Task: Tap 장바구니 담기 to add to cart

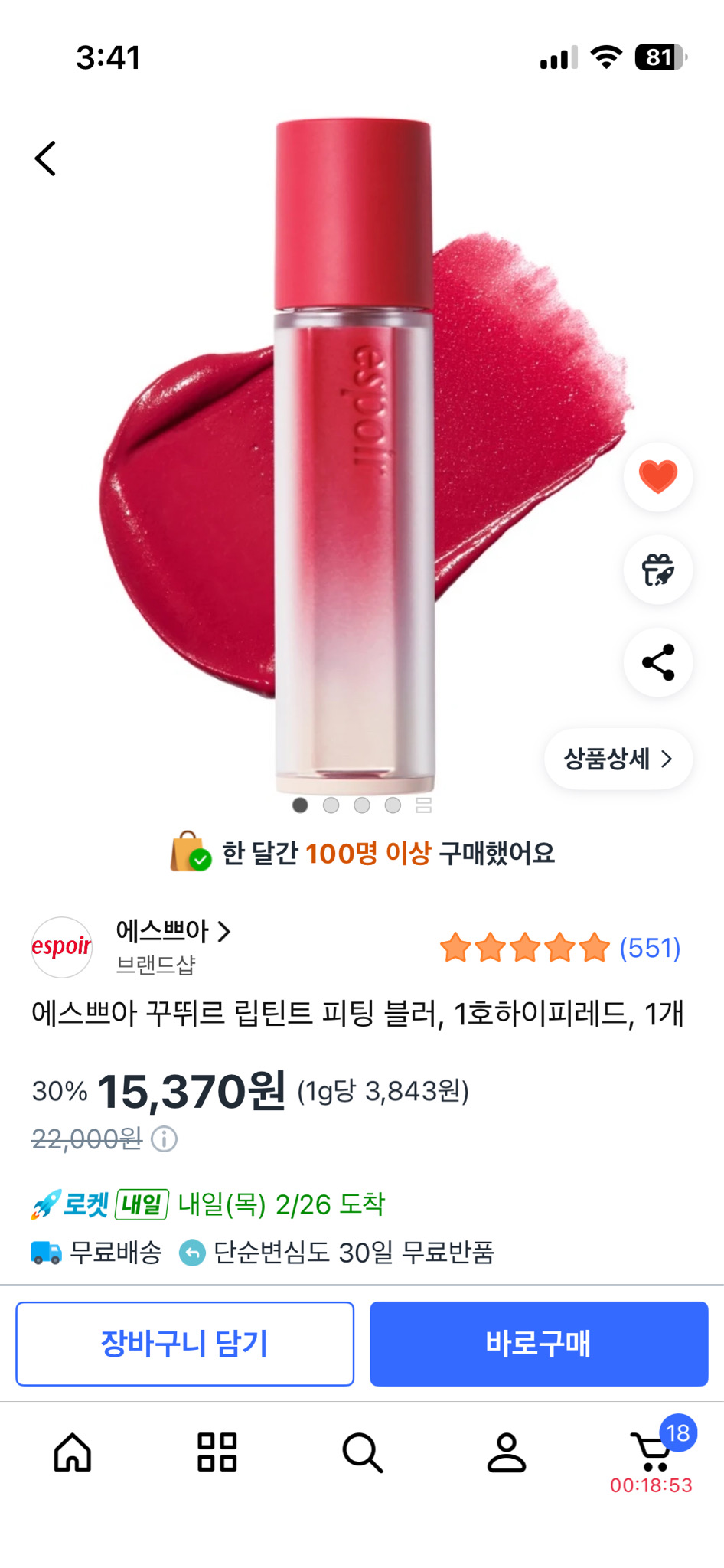Action: [x=184, y=1342]
